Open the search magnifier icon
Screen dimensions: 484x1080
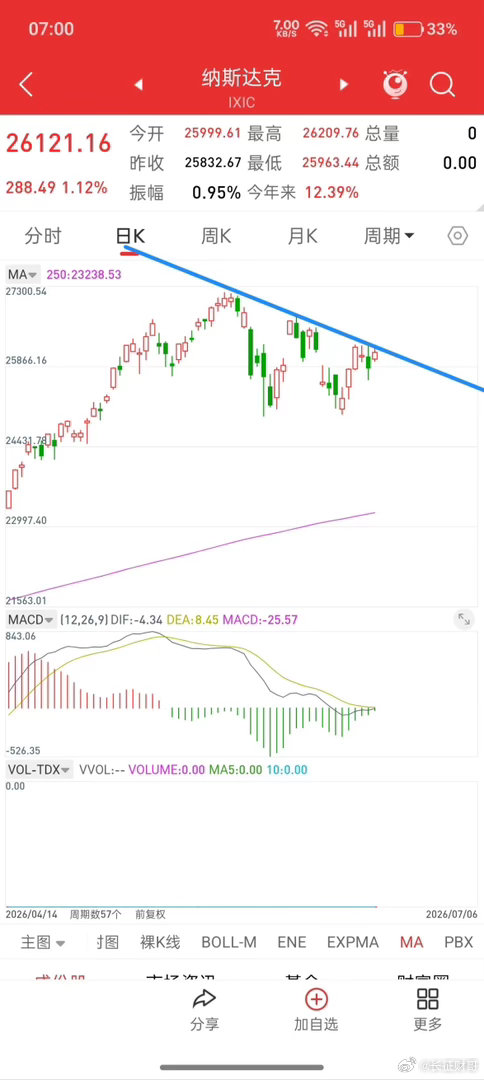[x=442, y=85]
